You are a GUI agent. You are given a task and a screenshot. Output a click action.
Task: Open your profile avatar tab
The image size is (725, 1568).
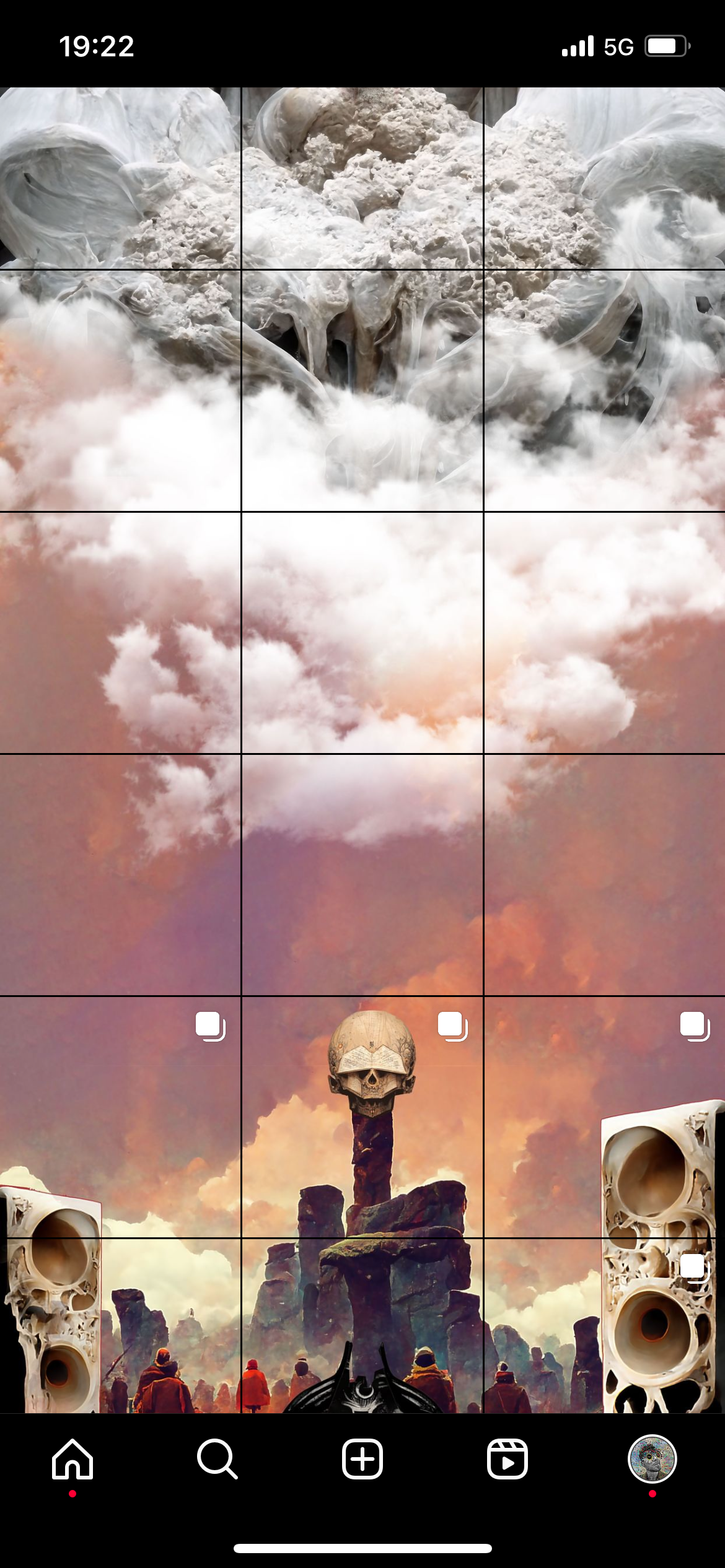[x=652, y=1459]
